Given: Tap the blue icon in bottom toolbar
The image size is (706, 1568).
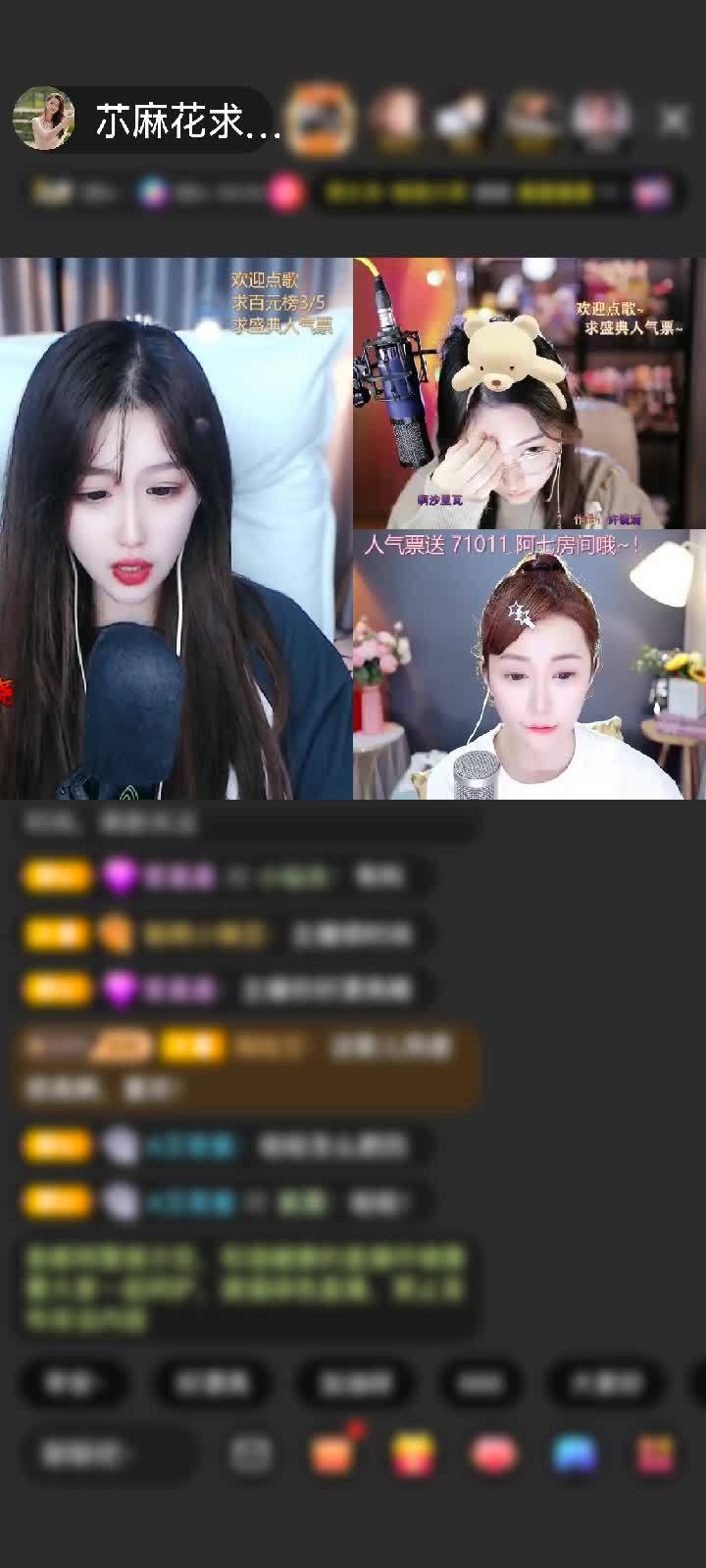Looking at the screenshot, I should point(575,1453).
